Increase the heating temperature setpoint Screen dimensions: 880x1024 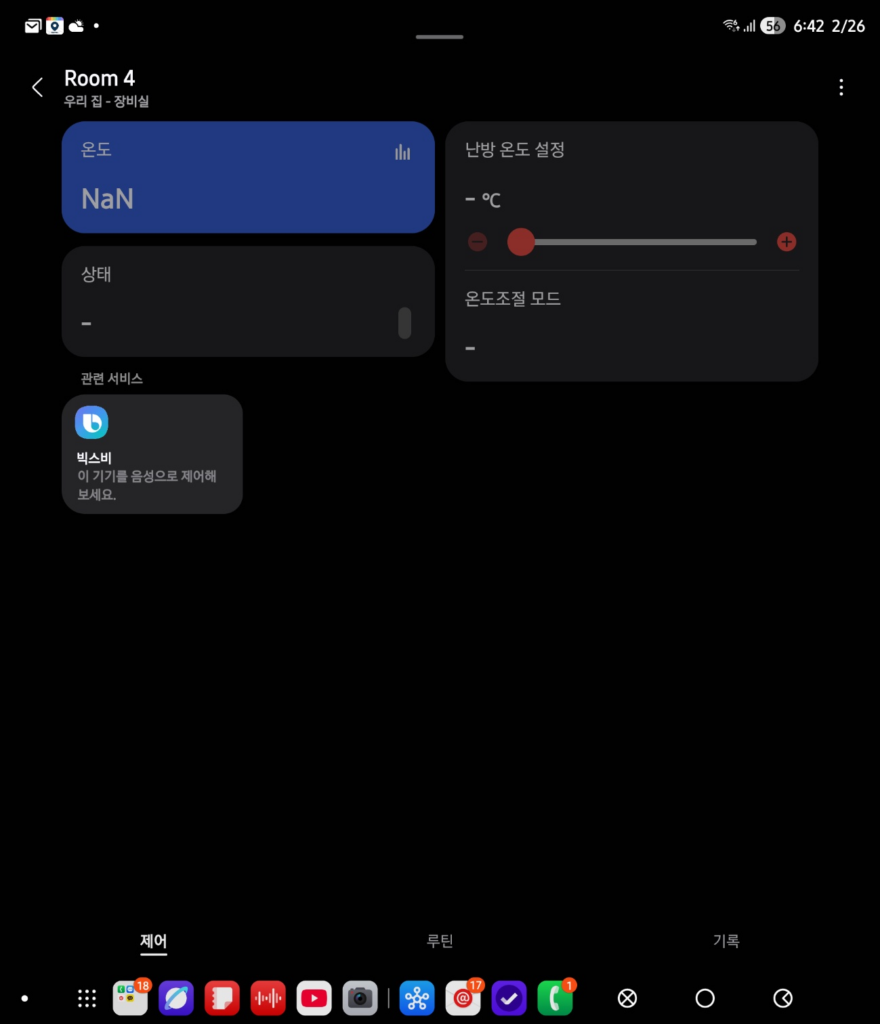tap(786, 241)
